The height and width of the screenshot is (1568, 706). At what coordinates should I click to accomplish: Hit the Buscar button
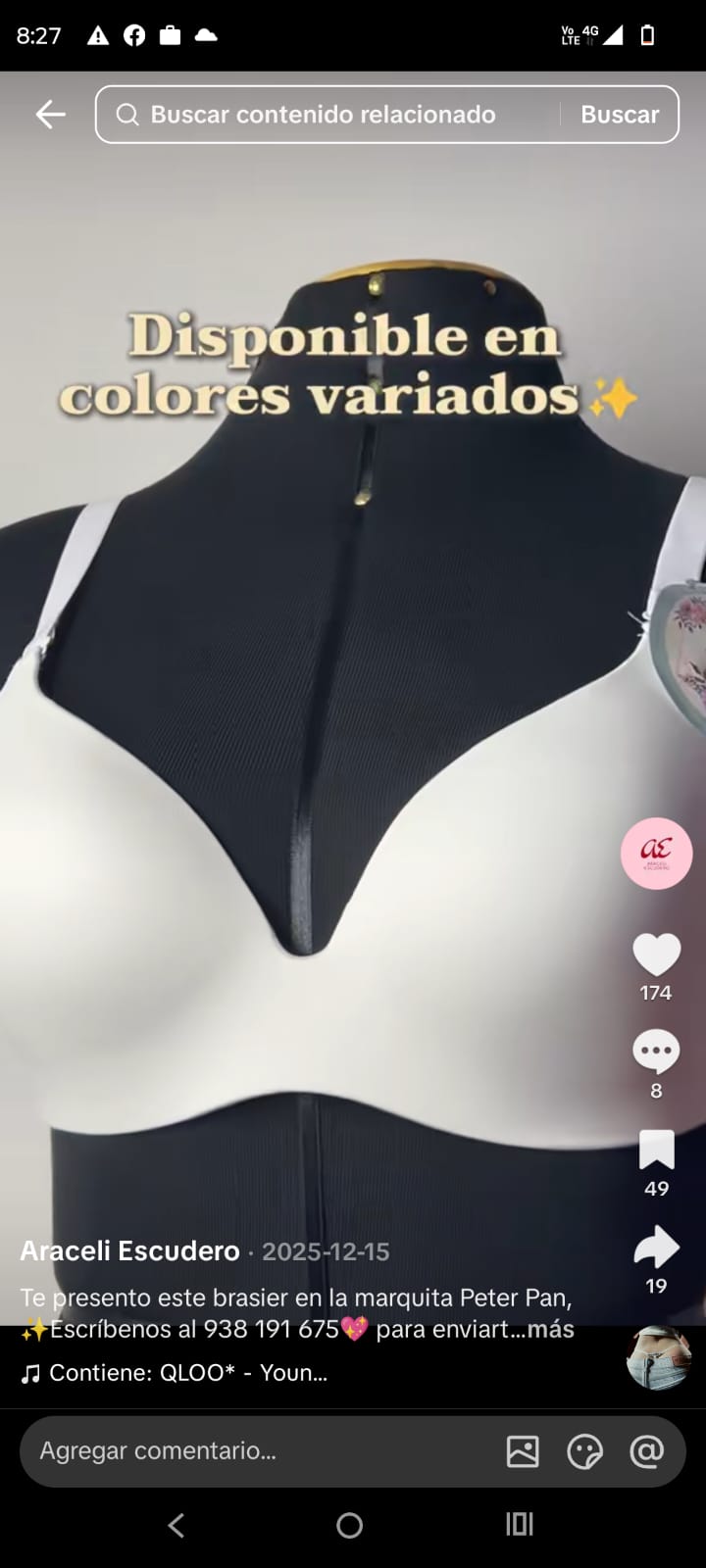click(619, 115)
